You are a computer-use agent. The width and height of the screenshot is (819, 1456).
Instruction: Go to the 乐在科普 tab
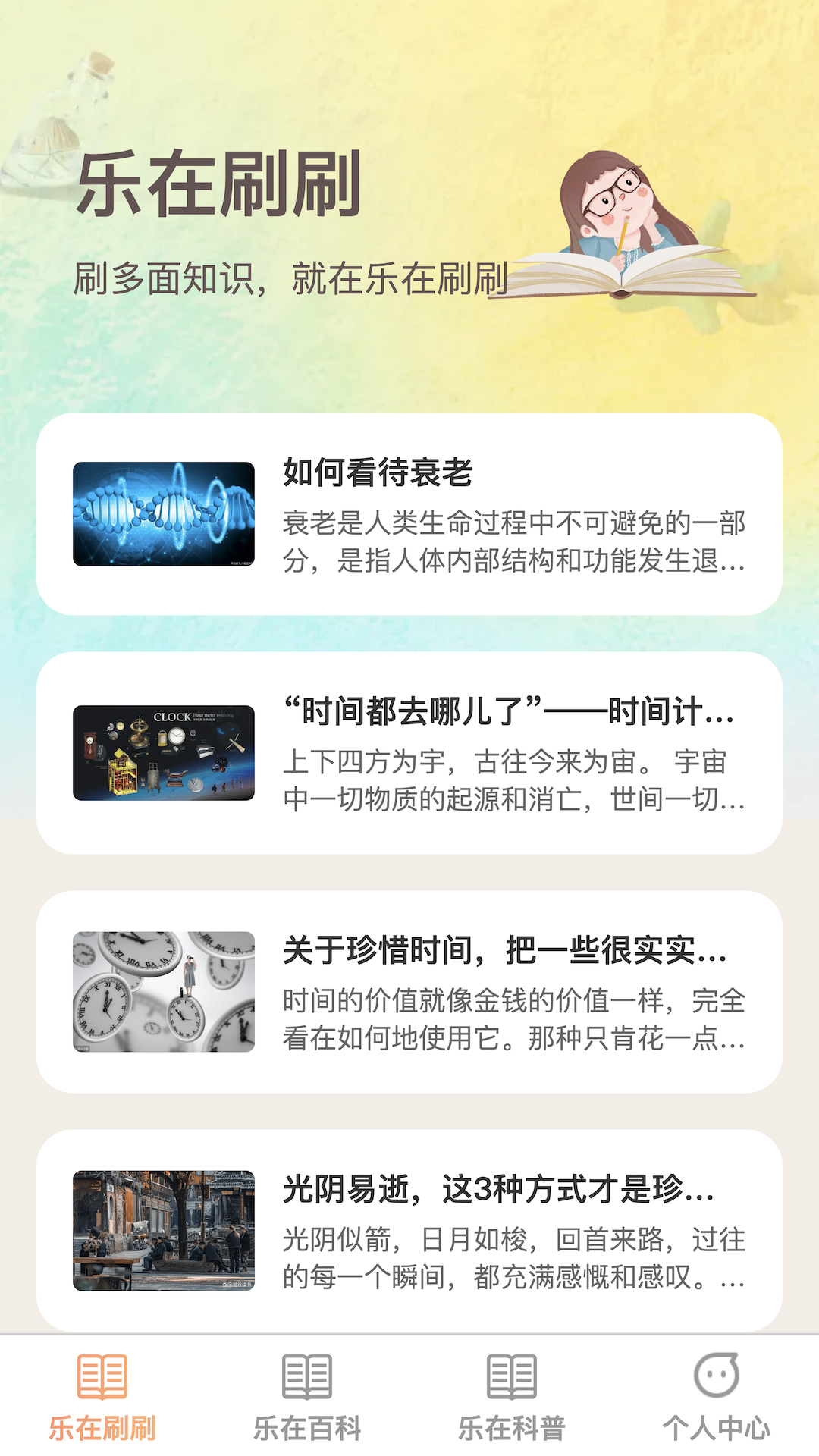coord(512,1397)
